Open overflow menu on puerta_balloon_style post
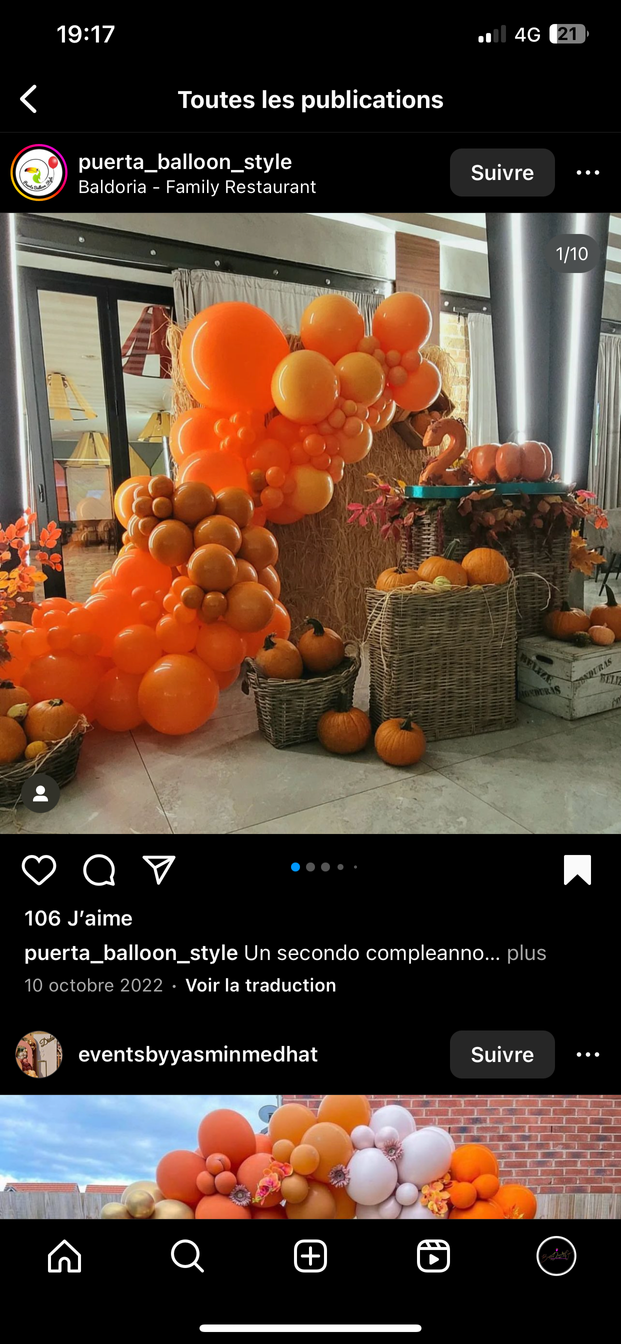This screenshot has height=1344, width=621. [x=588, y=173]
